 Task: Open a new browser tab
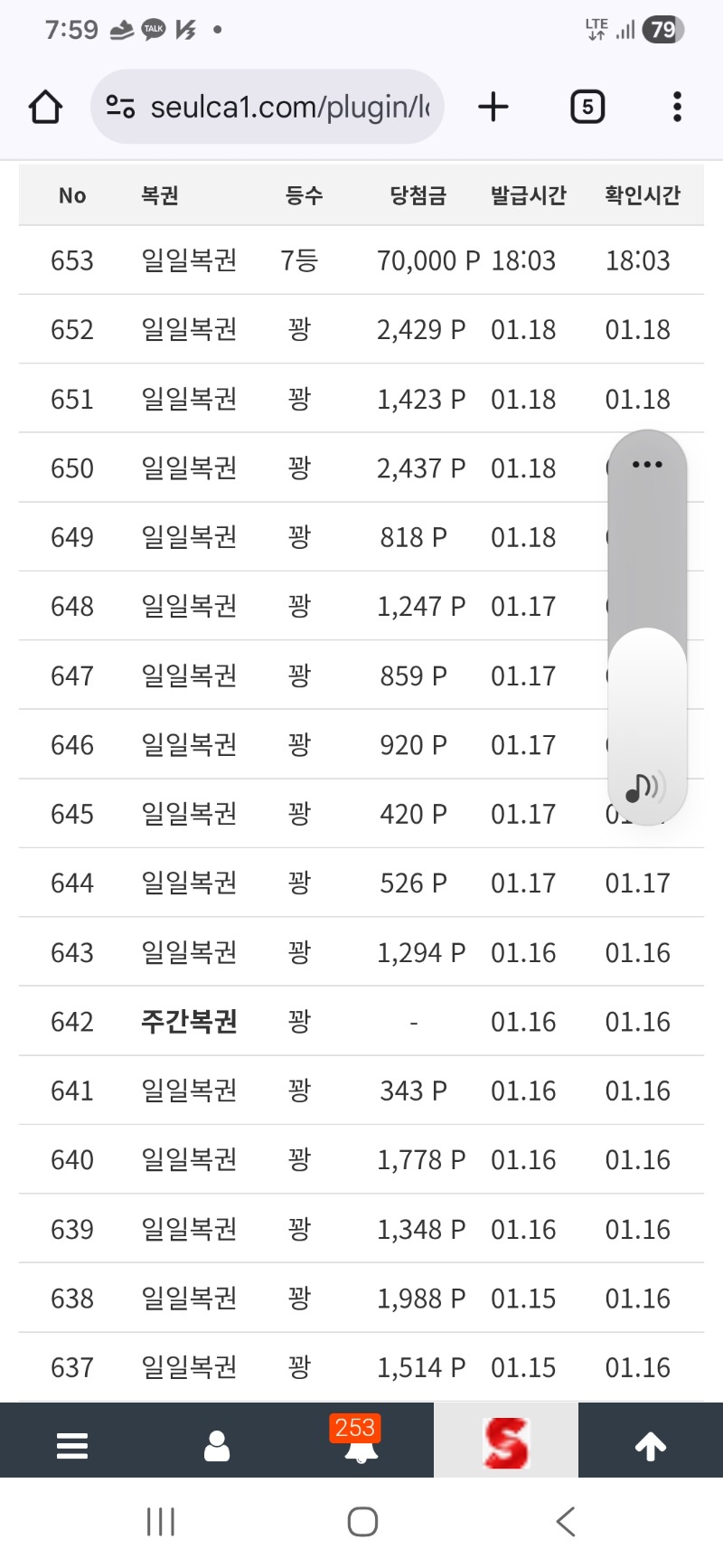493,107
